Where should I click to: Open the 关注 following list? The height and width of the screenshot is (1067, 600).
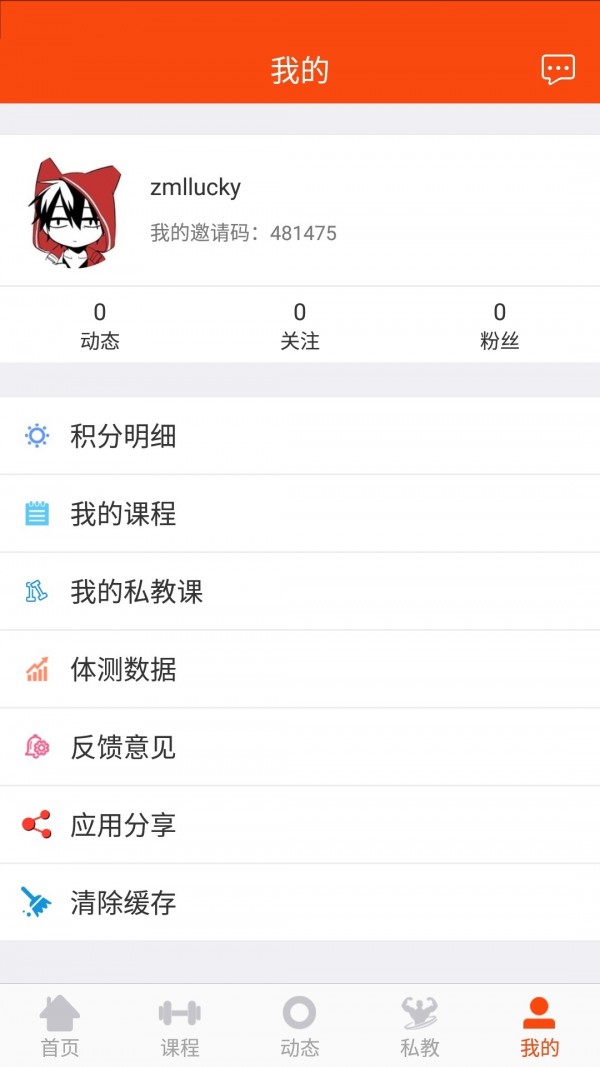(300, 326)
